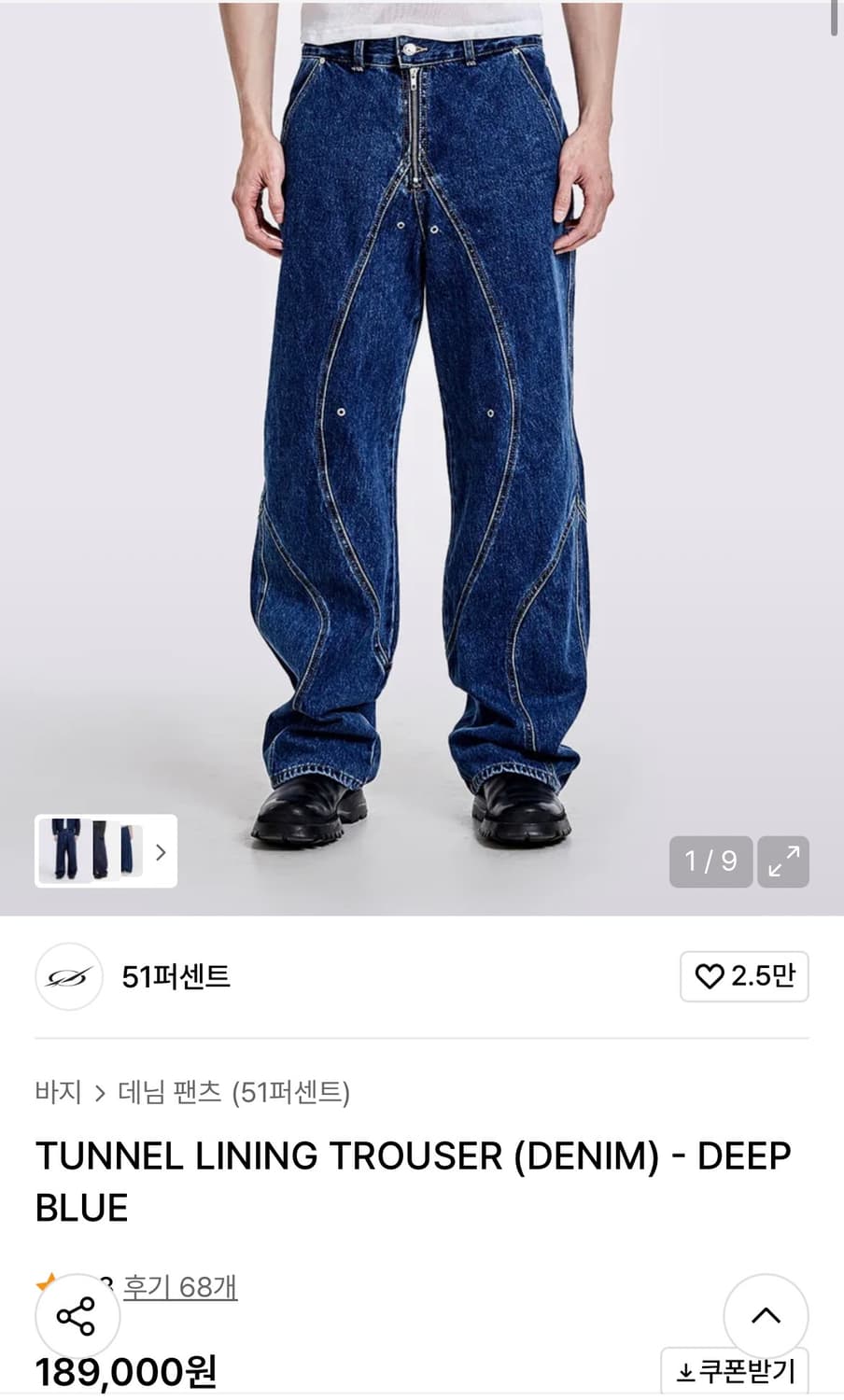Click the 51퍼센트 brand name text
This screenshot has height=1400, width=844.
click(176, 976)
